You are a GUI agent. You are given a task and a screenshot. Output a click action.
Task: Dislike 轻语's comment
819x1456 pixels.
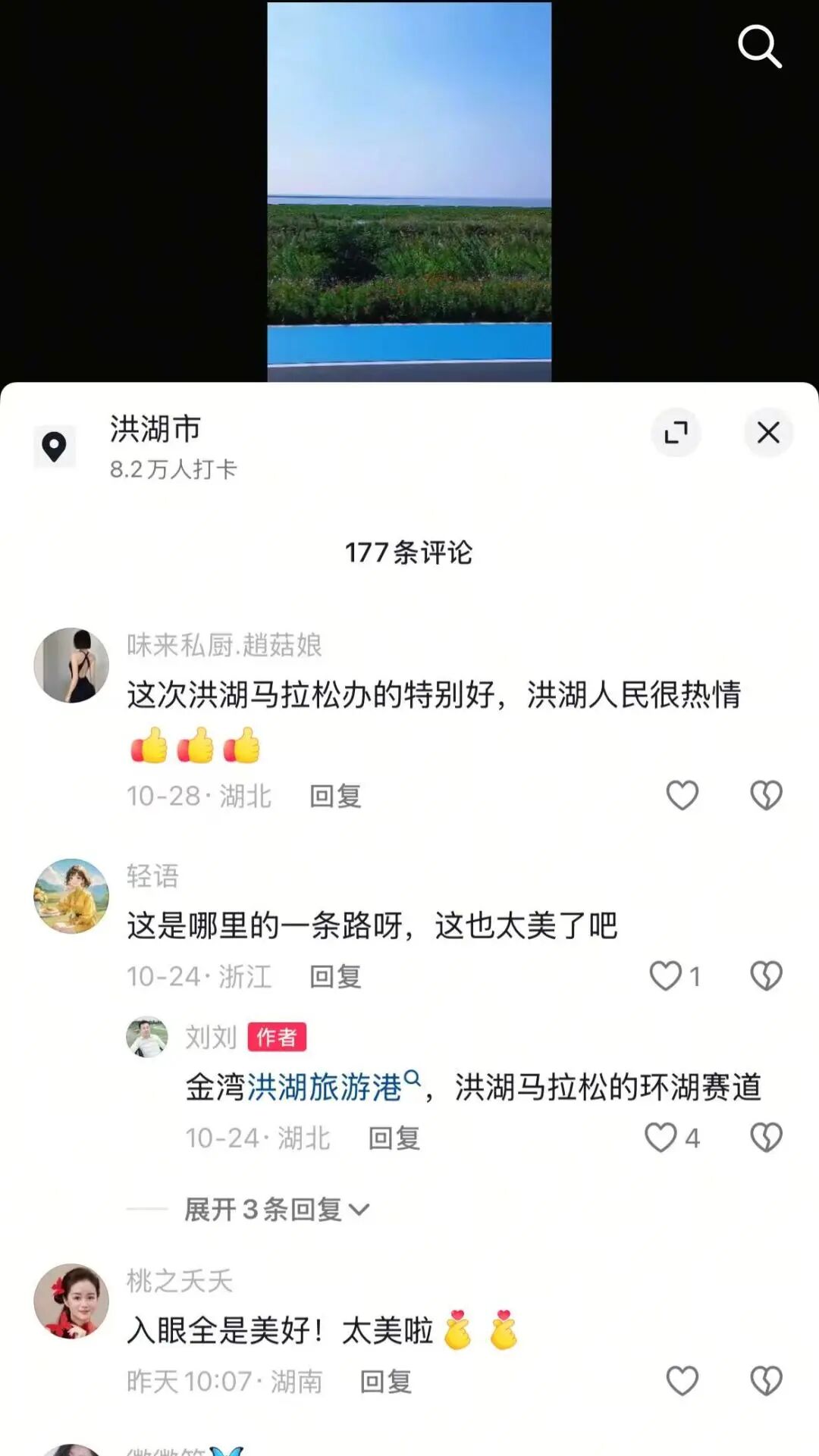point(766,975)
